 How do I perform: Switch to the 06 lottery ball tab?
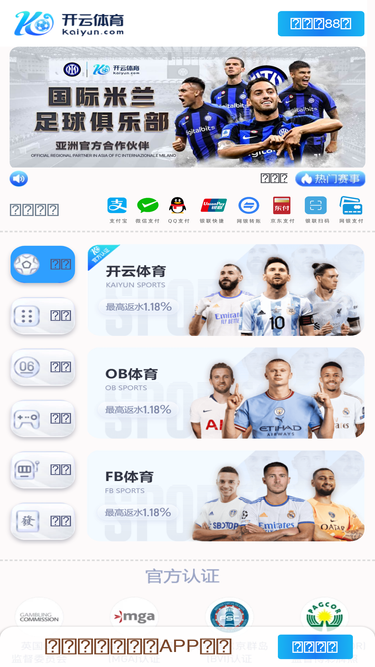[x=43, y=367]
